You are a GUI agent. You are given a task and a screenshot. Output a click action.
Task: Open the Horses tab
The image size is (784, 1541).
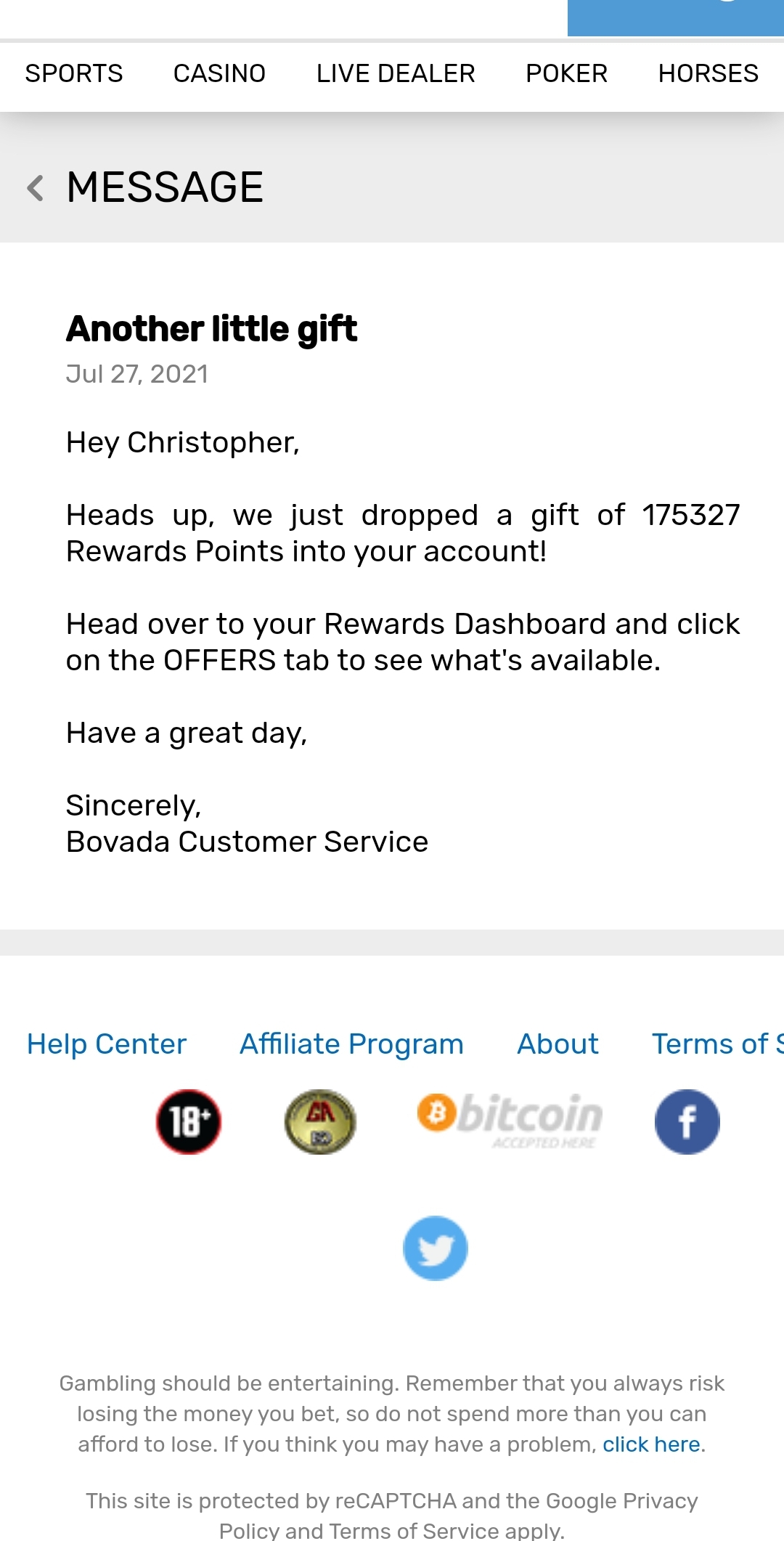(x=708, y=73)
